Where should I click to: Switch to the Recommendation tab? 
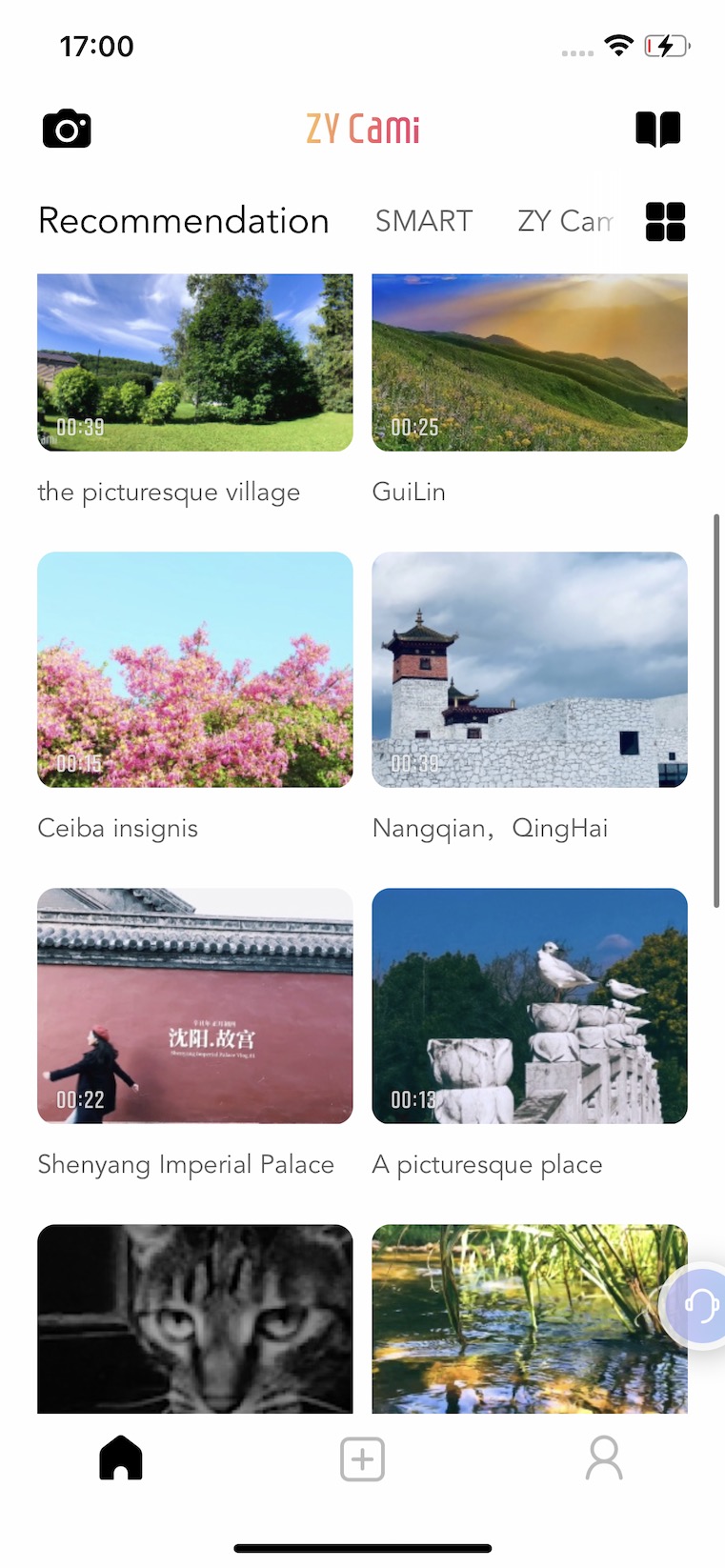click(184, 221)
